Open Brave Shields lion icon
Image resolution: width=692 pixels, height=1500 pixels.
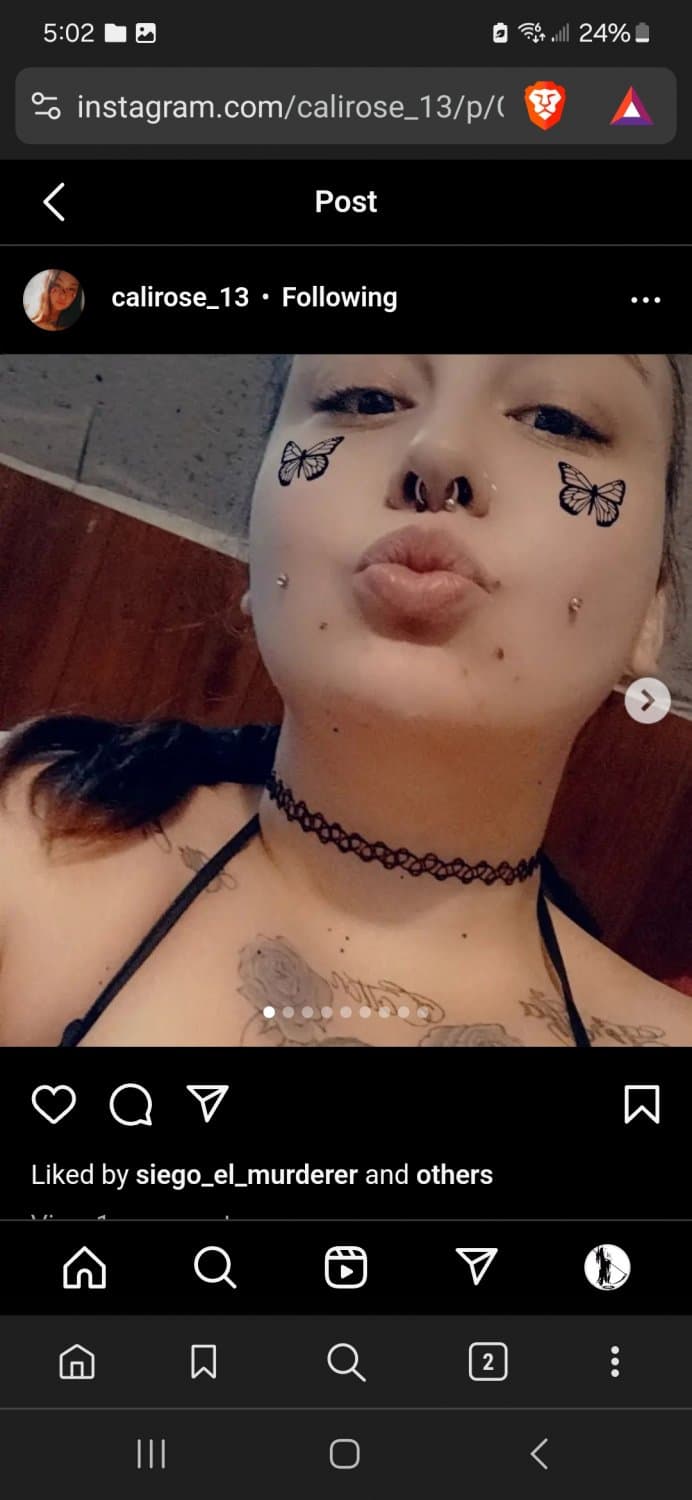[545, 107]
